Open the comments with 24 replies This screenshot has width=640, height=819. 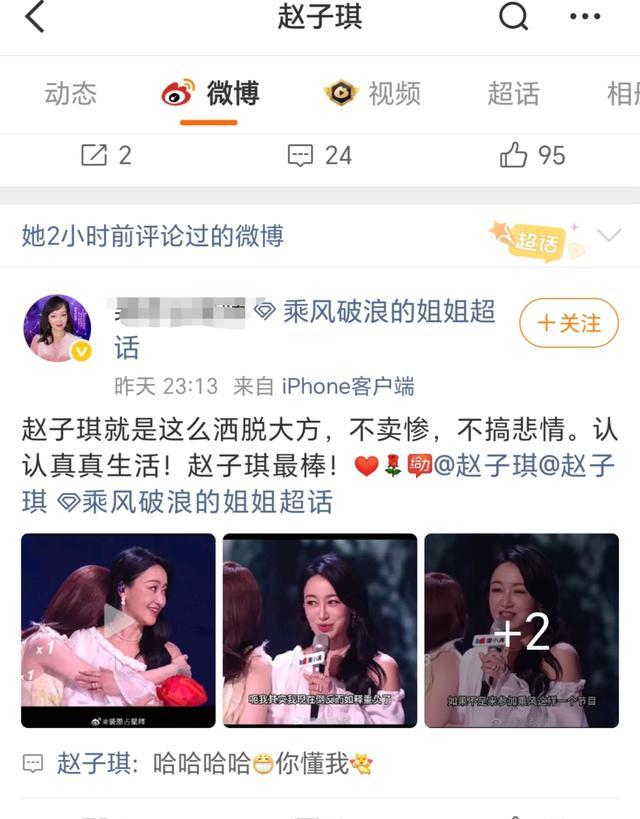[320, 155]
